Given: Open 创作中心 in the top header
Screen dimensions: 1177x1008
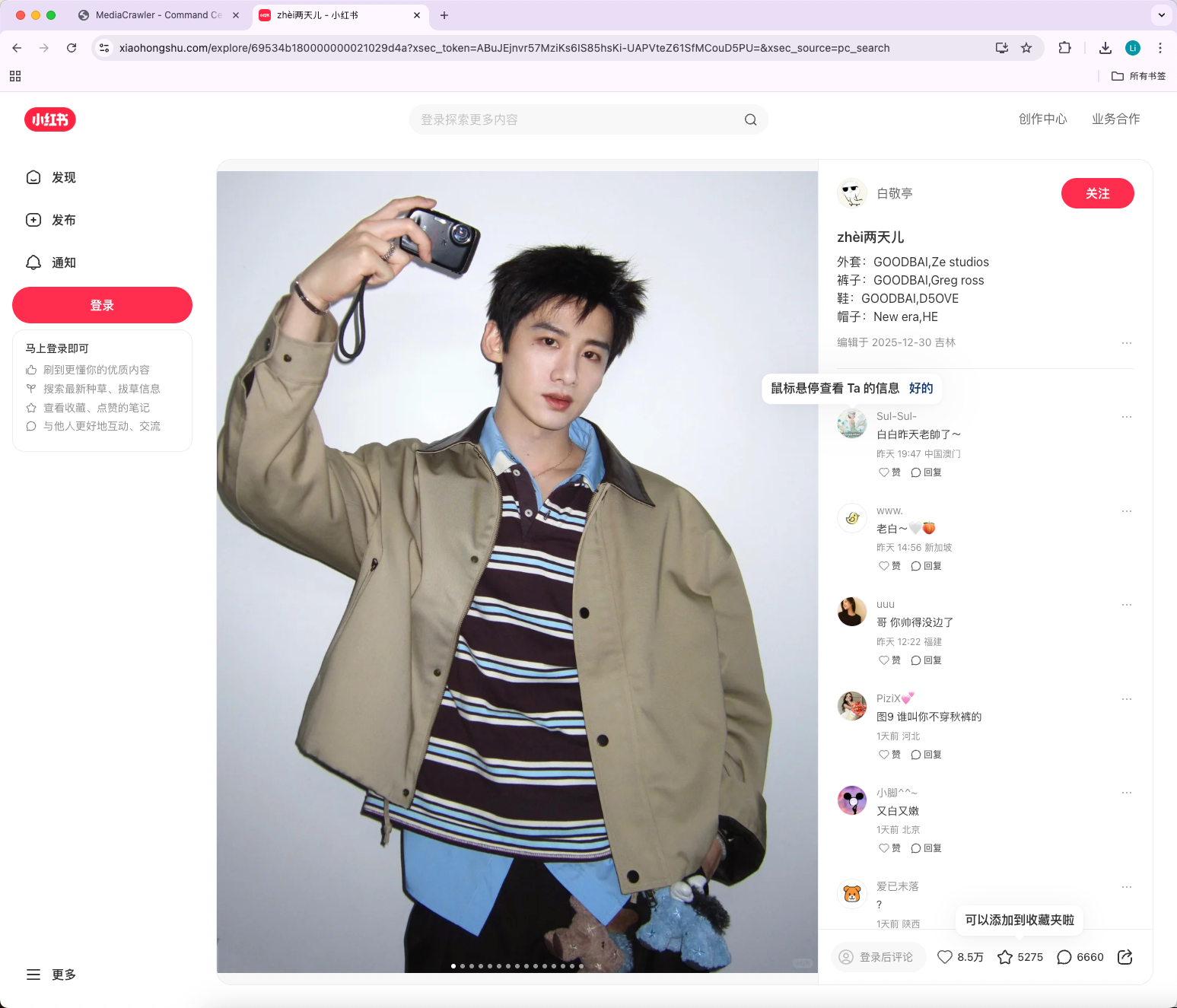Looking at the screenshot, I should 1042,119.
